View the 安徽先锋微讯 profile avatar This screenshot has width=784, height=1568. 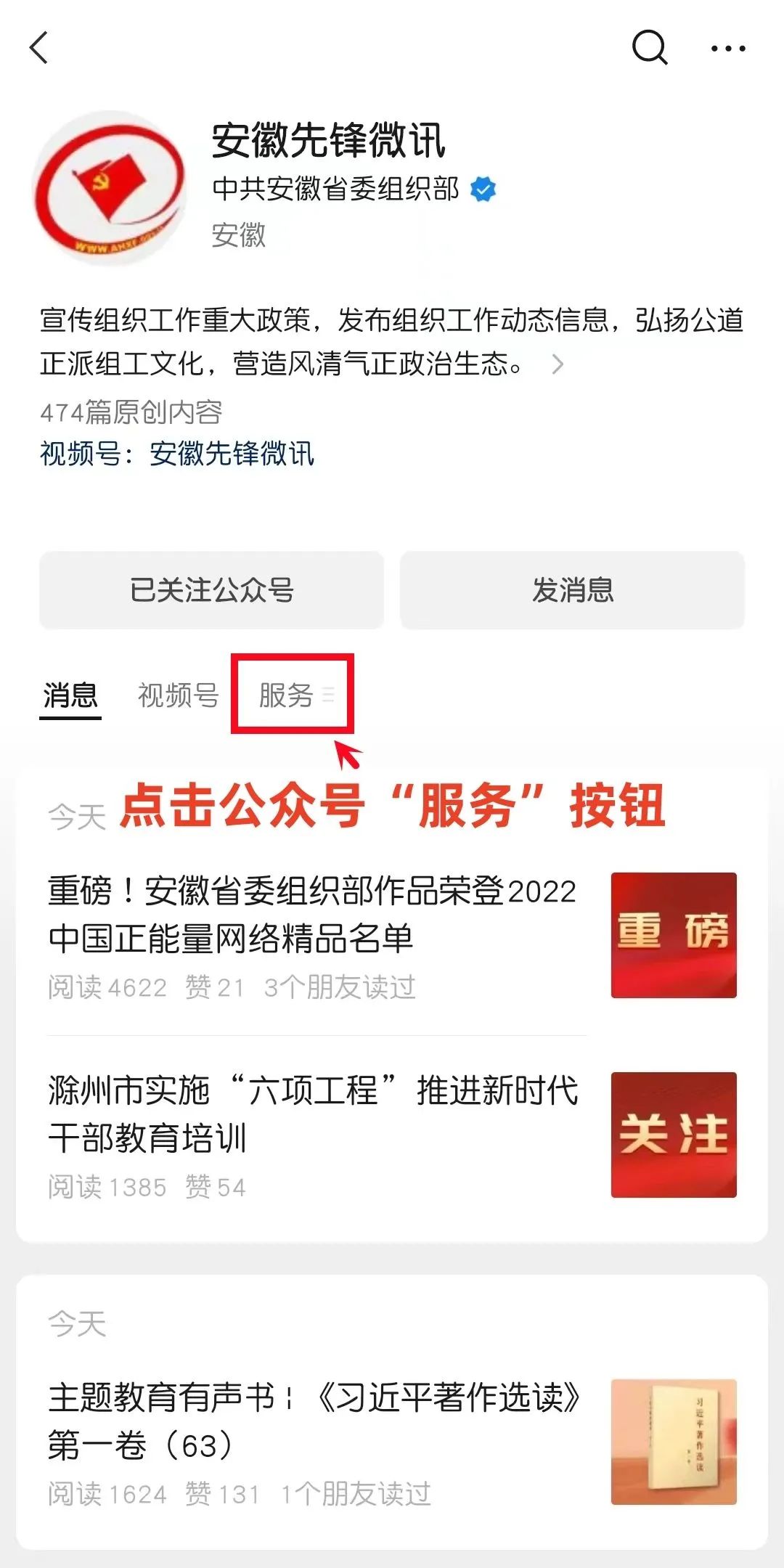tap(109, 187)
